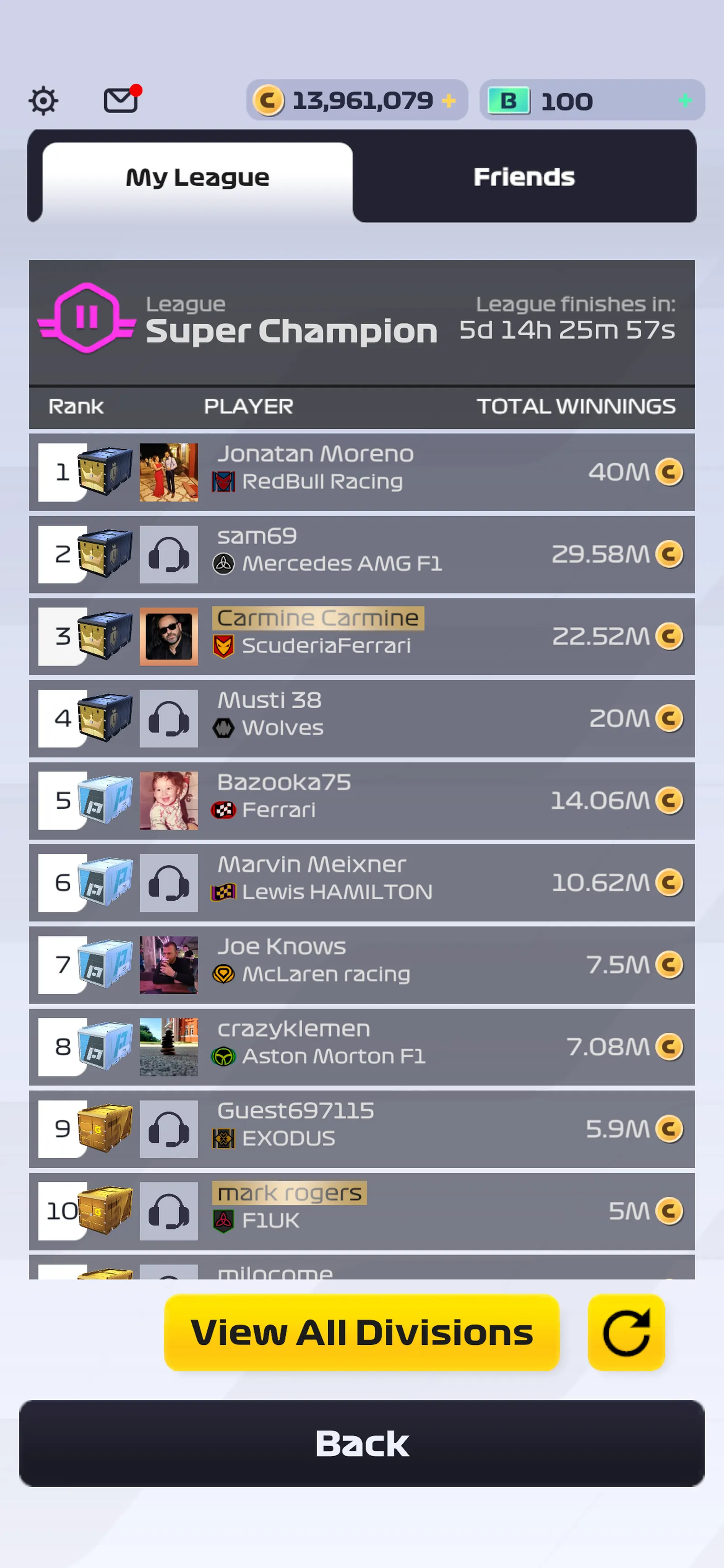Open Carmine Carmine's leaderboard row
The width and height of the screenshot is (724, 1568).
(362, 636)
